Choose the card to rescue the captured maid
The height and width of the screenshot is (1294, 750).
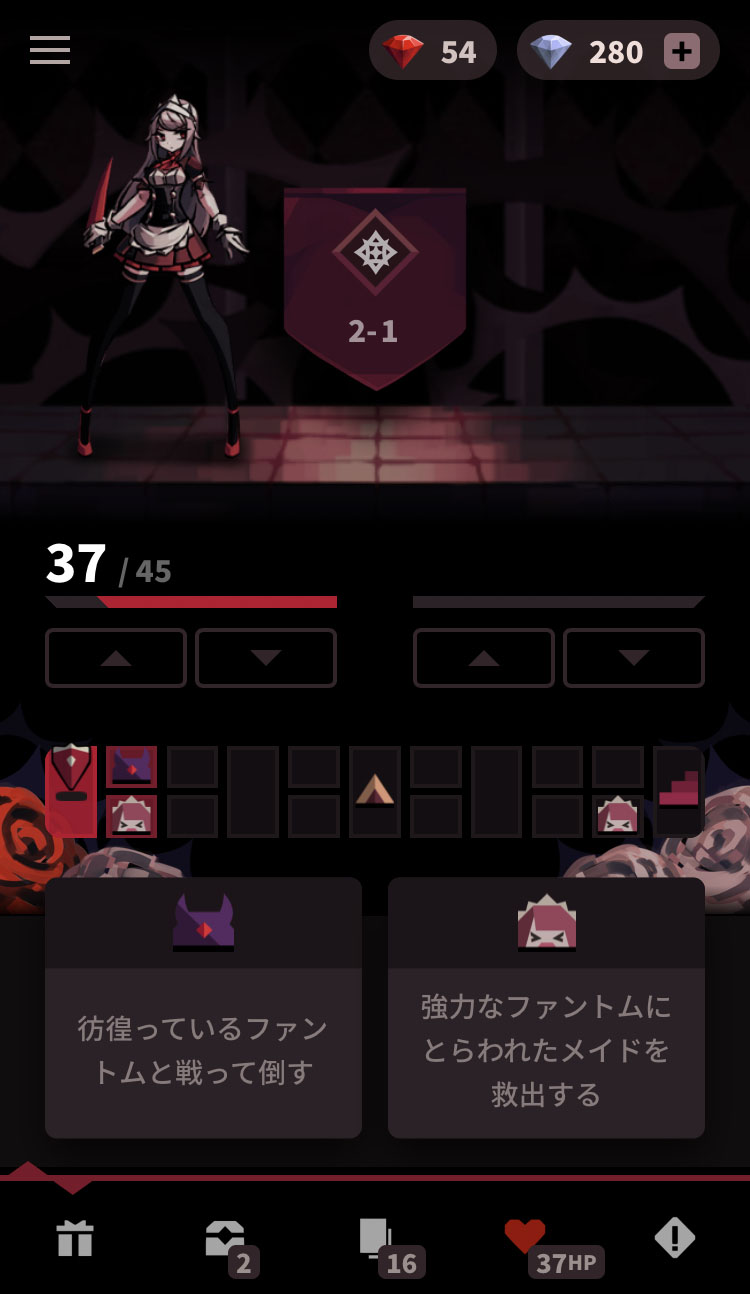click(x=546, y=1007)
